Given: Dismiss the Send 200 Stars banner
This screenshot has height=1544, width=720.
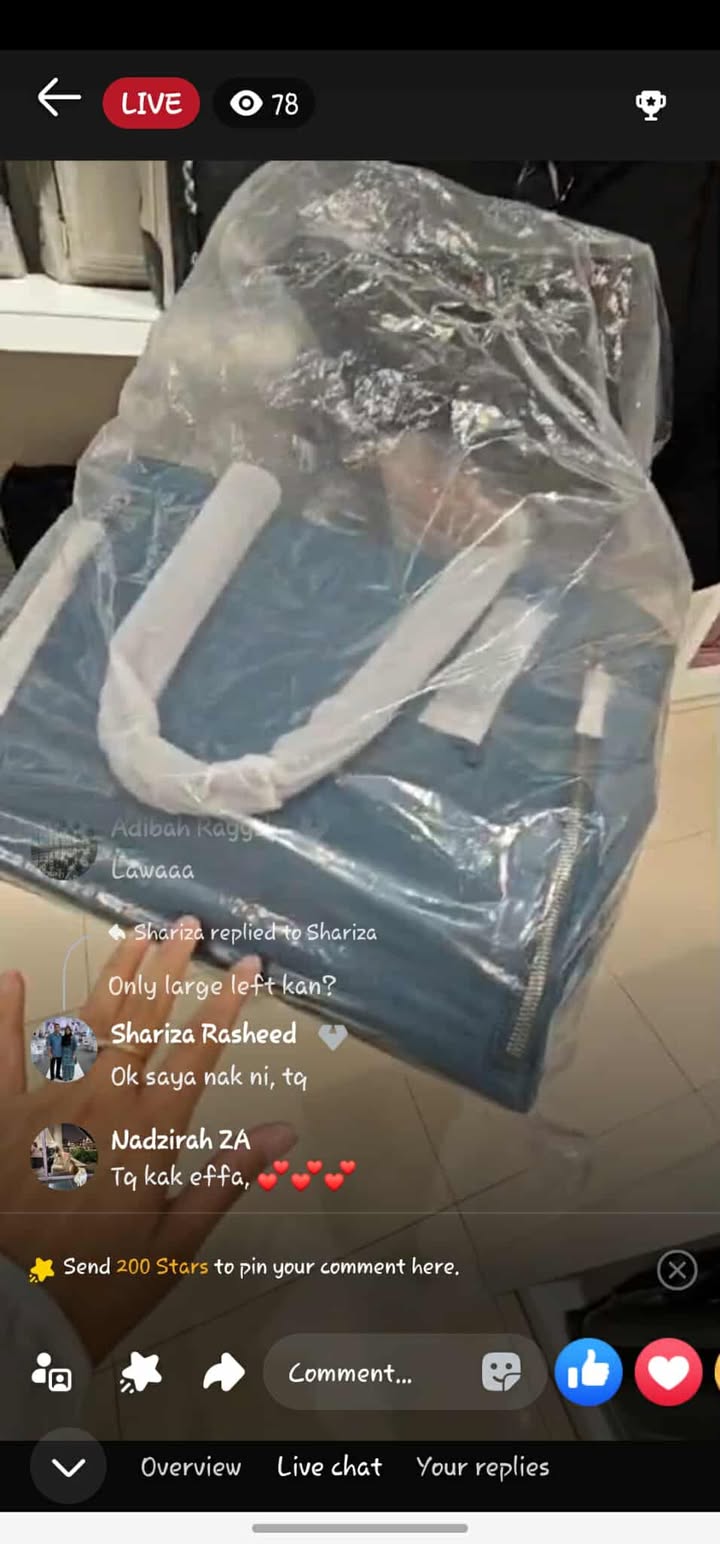Looking at the screenshot, I should coord(677,1270).
